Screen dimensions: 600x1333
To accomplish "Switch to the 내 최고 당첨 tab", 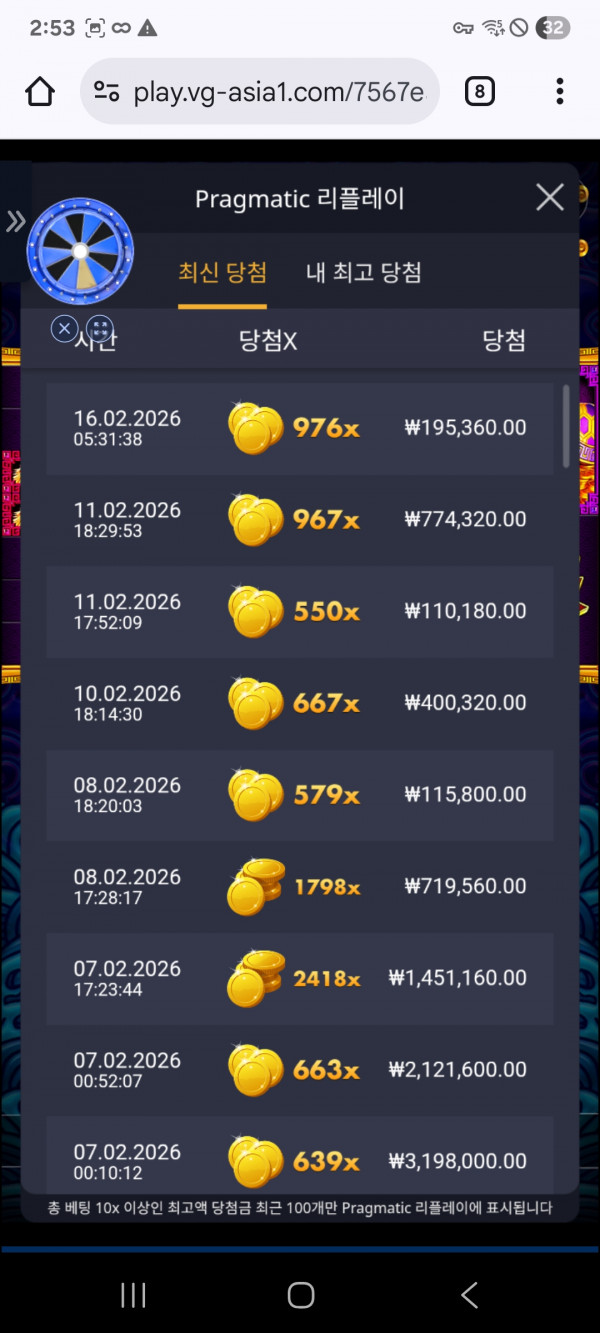I will tap(363, 273).
